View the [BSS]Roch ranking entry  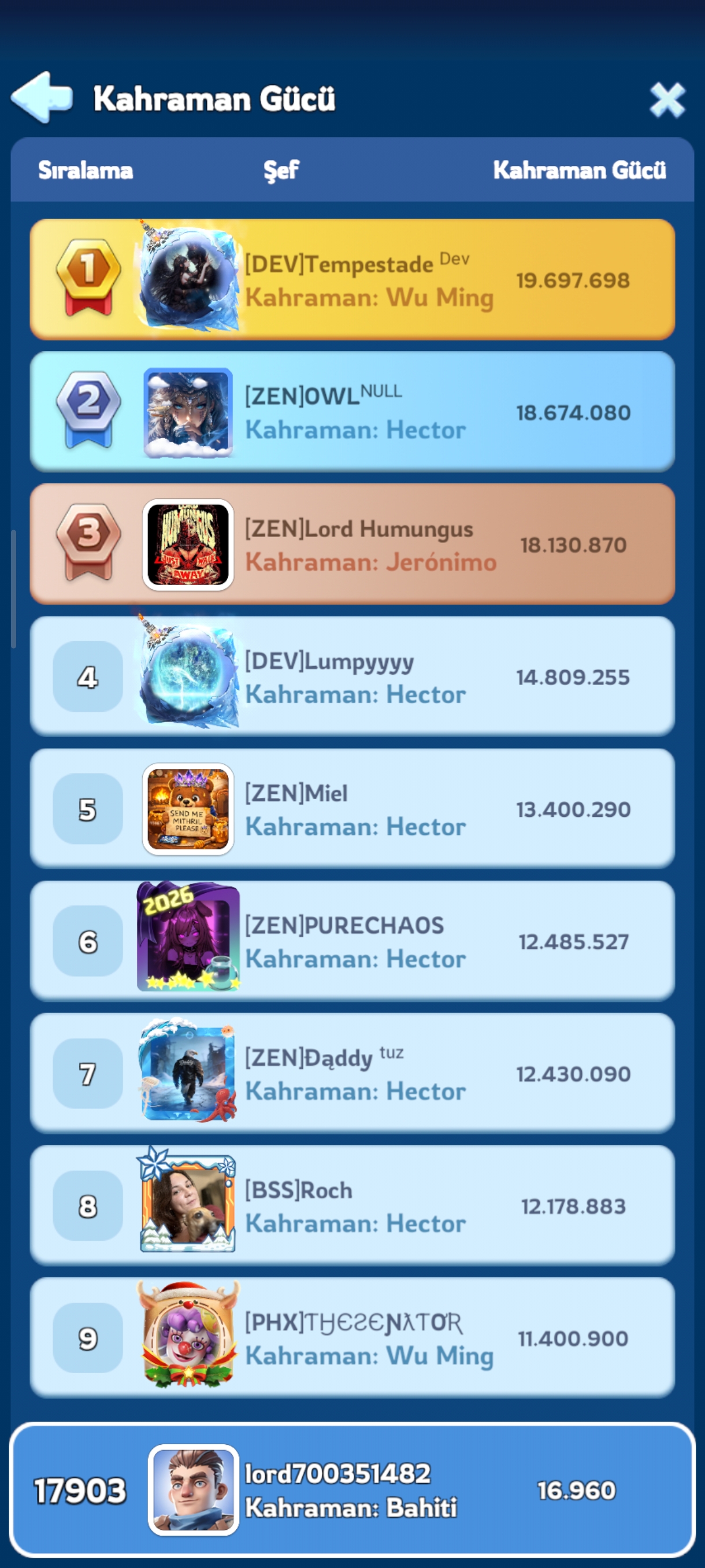[x=352, y=1205]
